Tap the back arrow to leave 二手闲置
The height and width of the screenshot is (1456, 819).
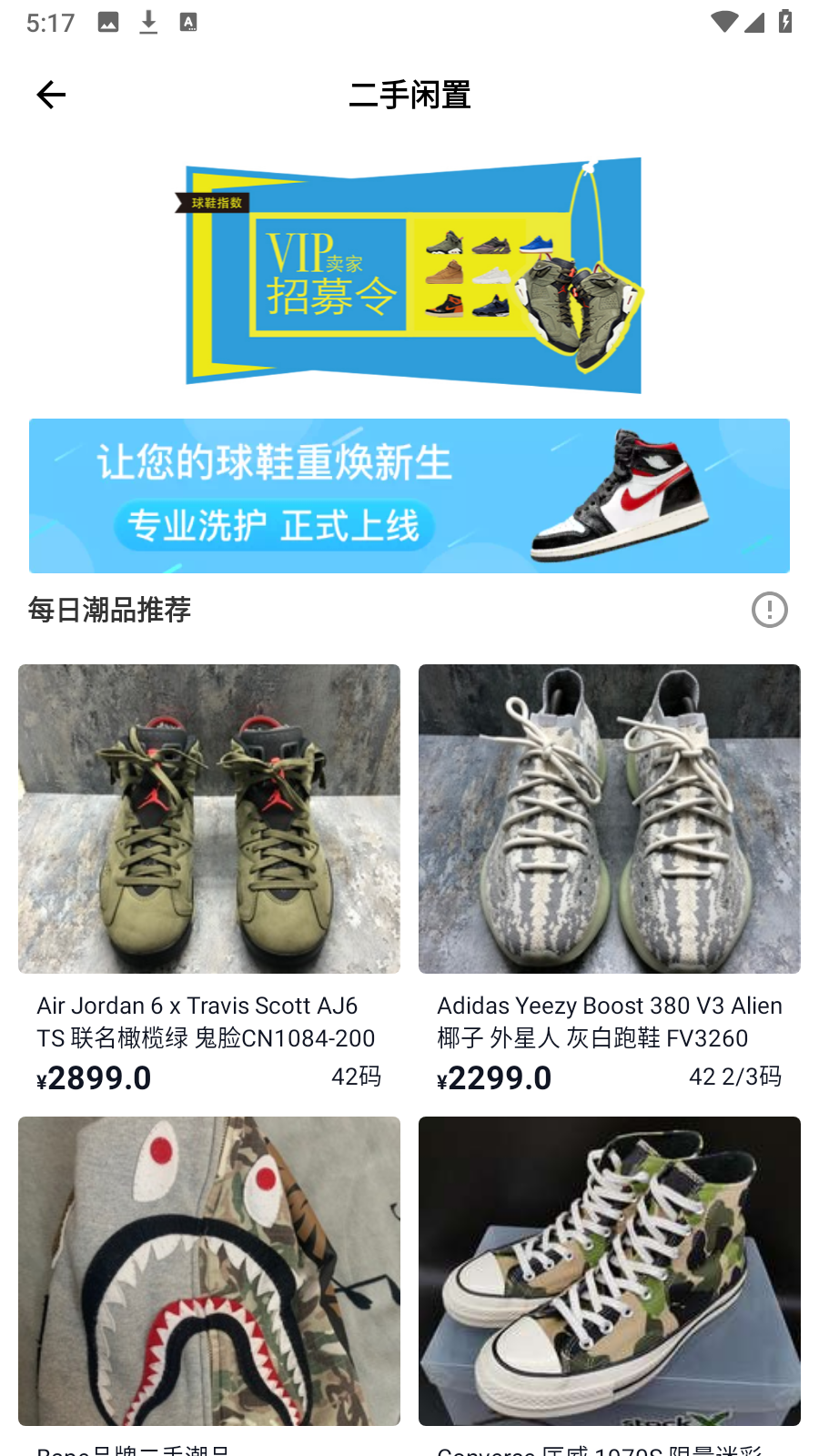tap(50, 94)
